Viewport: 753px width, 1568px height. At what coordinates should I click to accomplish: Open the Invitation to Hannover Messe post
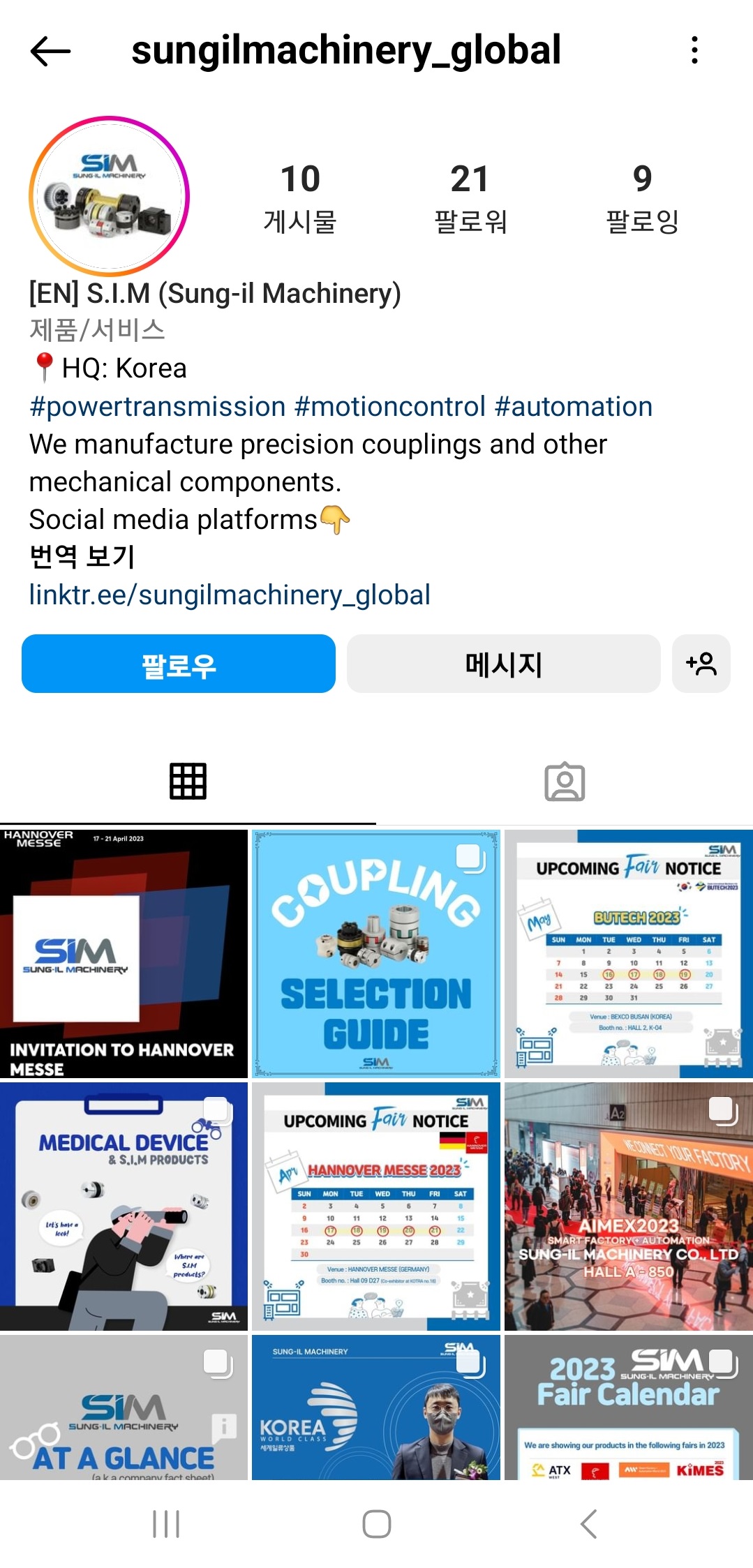[x=124, y=954]
